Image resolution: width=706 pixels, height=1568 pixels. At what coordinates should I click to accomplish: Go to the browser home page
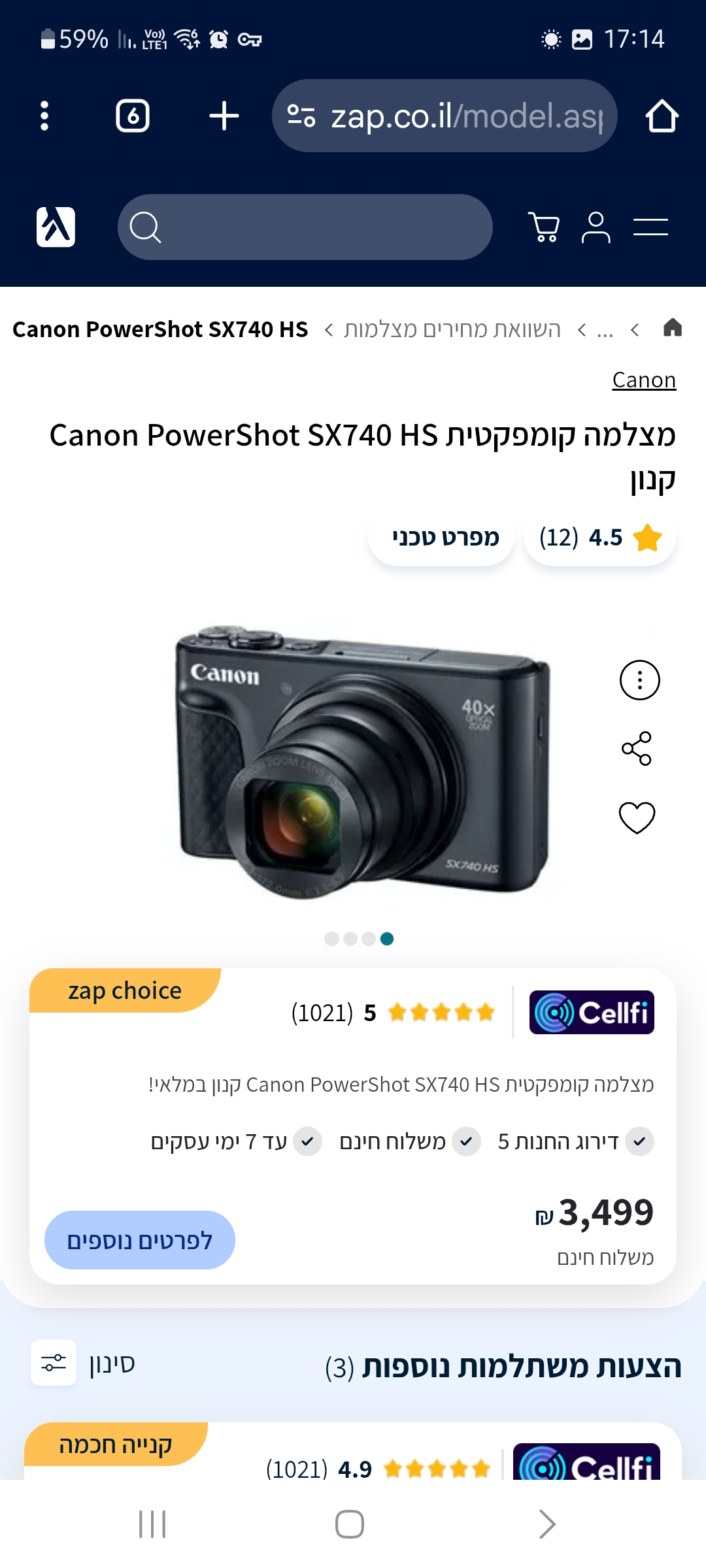coord(662,116)
